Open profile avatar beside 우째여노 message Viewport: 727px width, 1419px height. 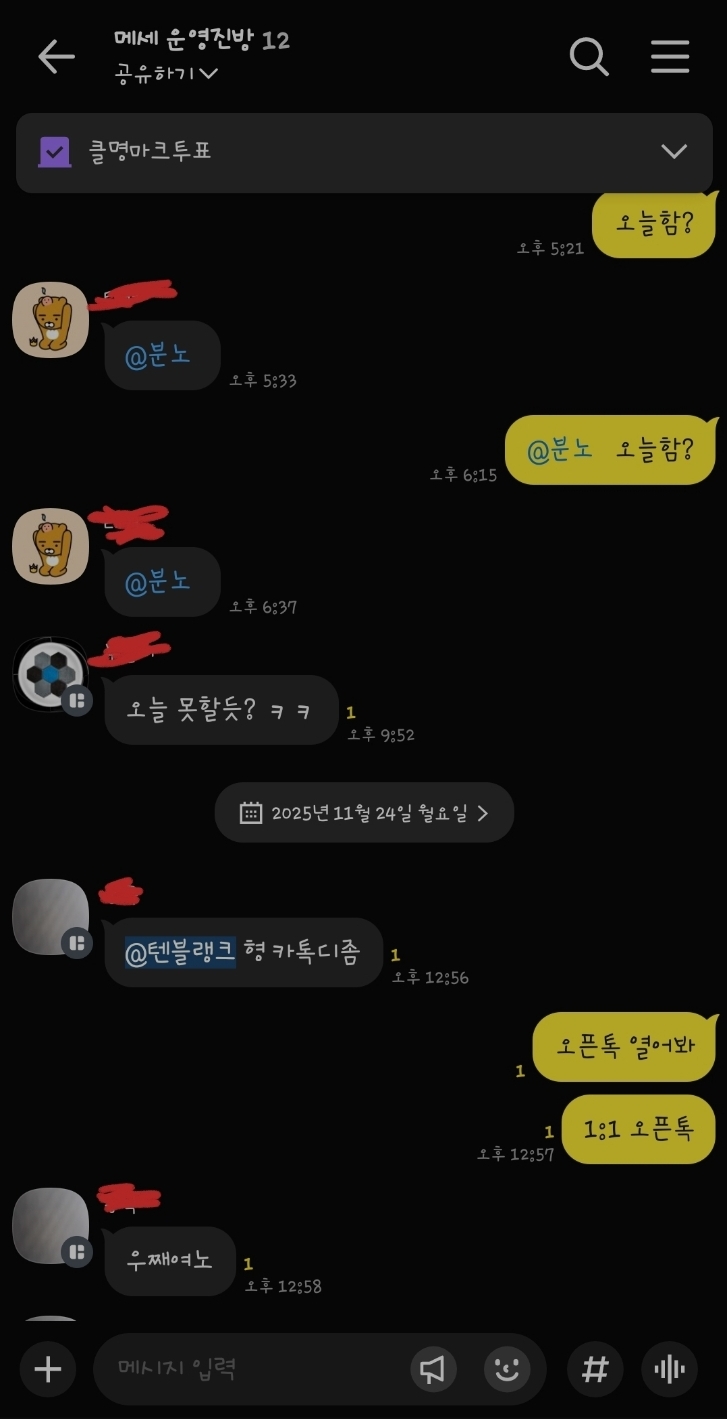pyautogui.click(x=50, y=1225)
